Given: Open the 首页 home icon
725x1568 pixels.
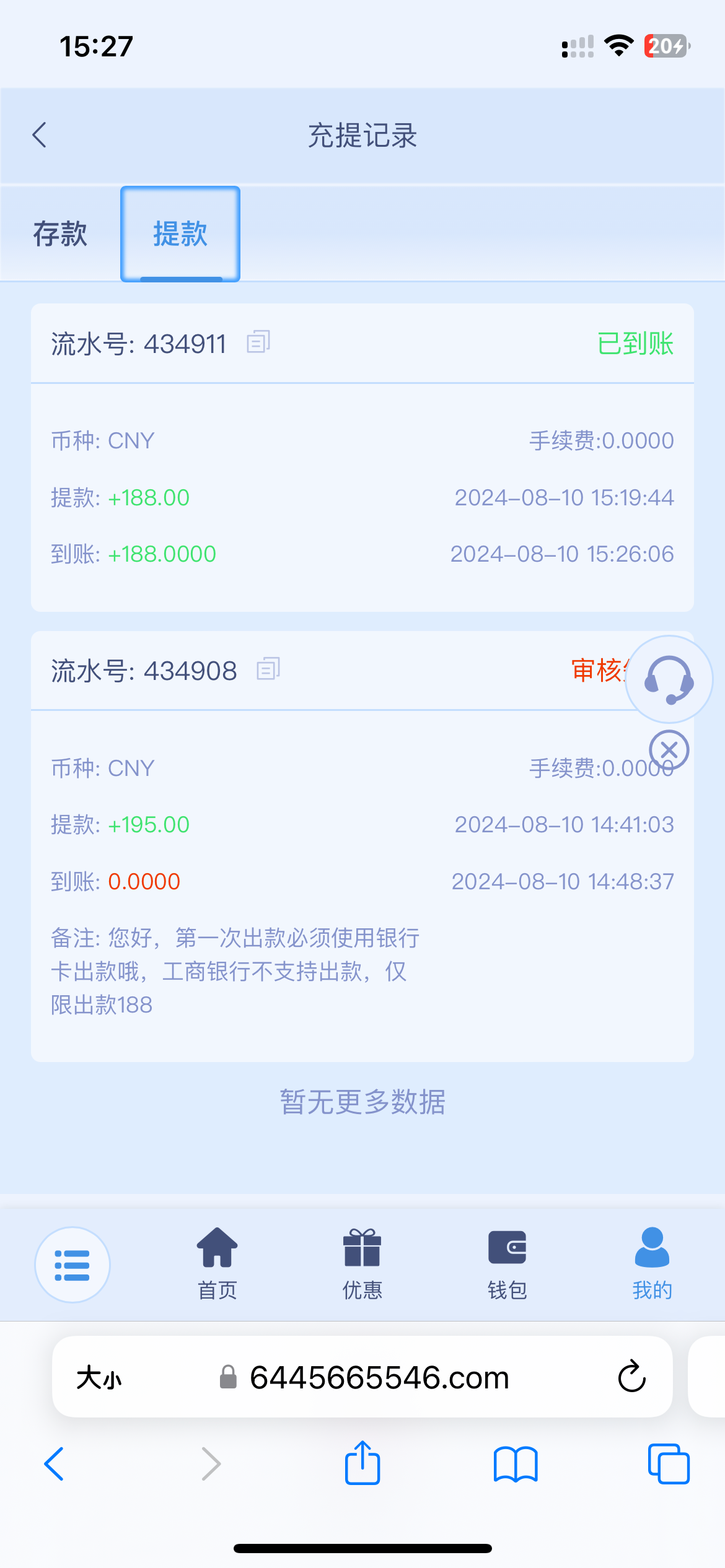Looking at the screenshot, I should coord(216,1263).
